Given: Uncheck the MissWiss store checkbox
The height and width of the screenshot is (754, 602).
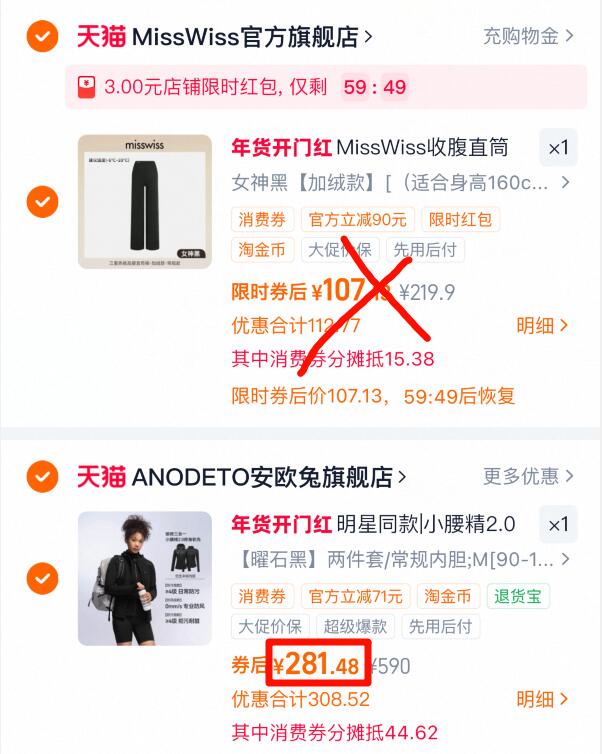Looking at the screenshot, I should (41, 38).
